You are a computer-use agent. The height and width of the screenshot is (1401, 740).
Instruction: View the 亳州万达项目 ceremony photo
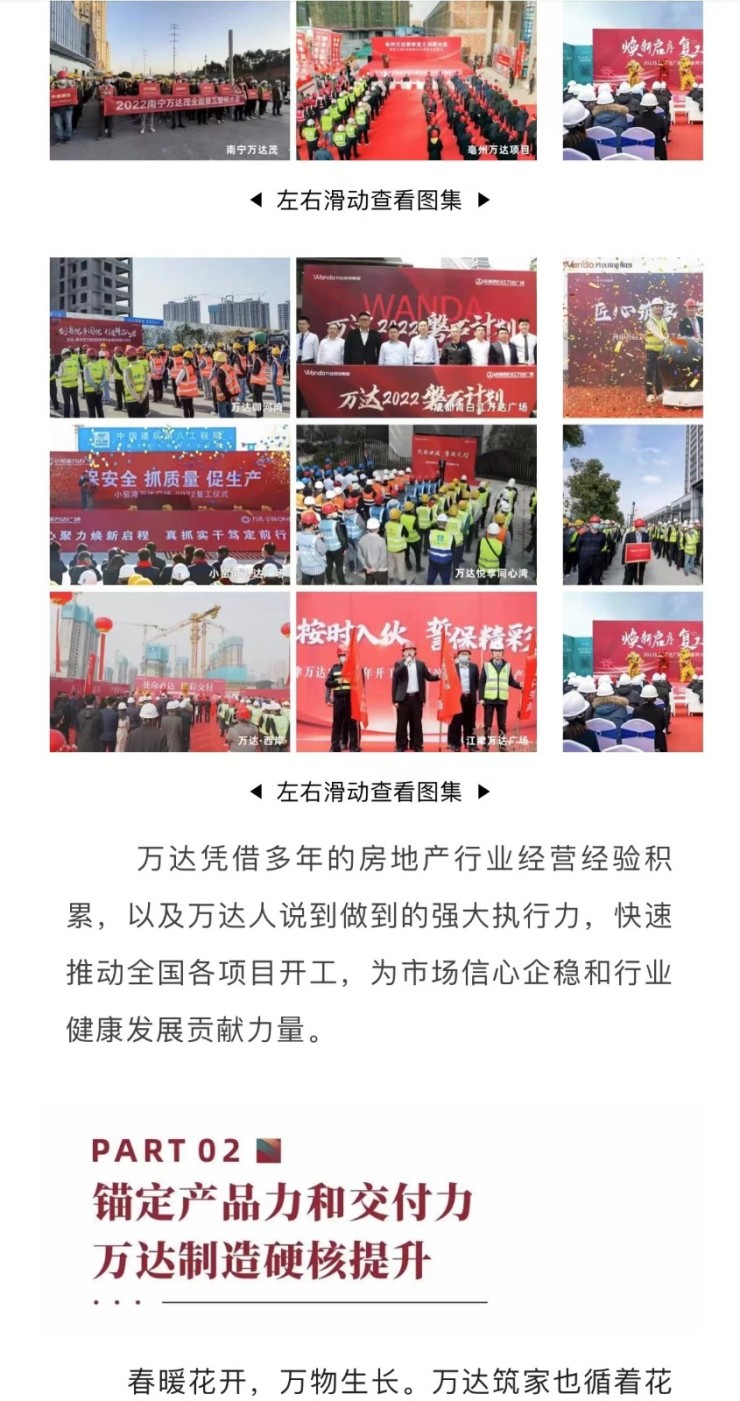416,80
